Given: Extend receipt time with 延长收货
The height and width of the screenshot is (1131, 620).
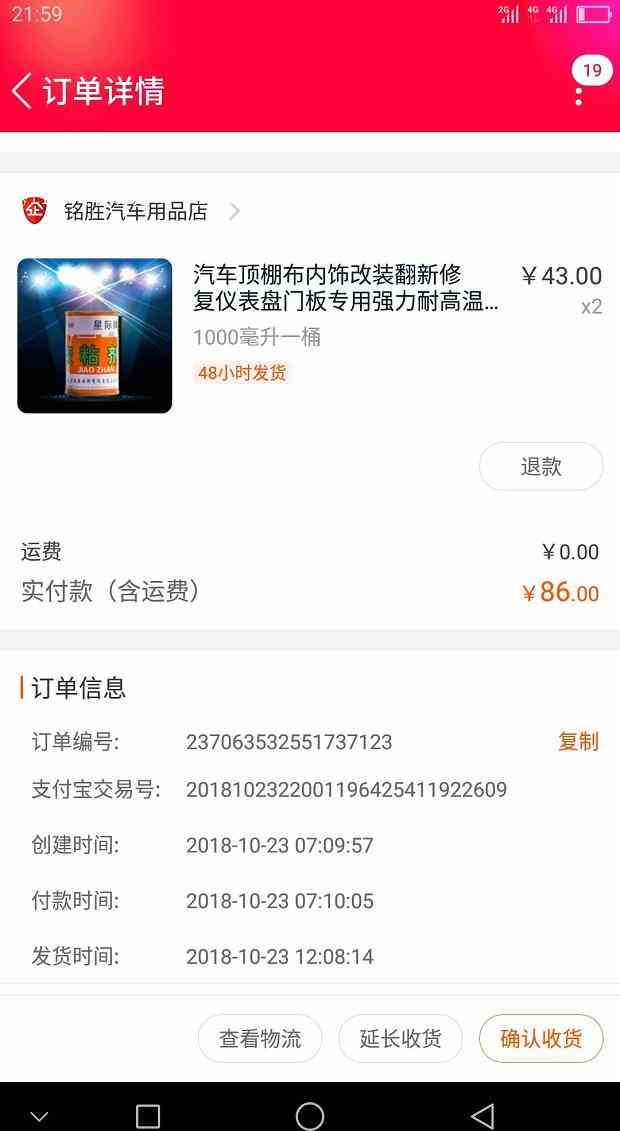Looking at the screenshot, I should 400,1038.
